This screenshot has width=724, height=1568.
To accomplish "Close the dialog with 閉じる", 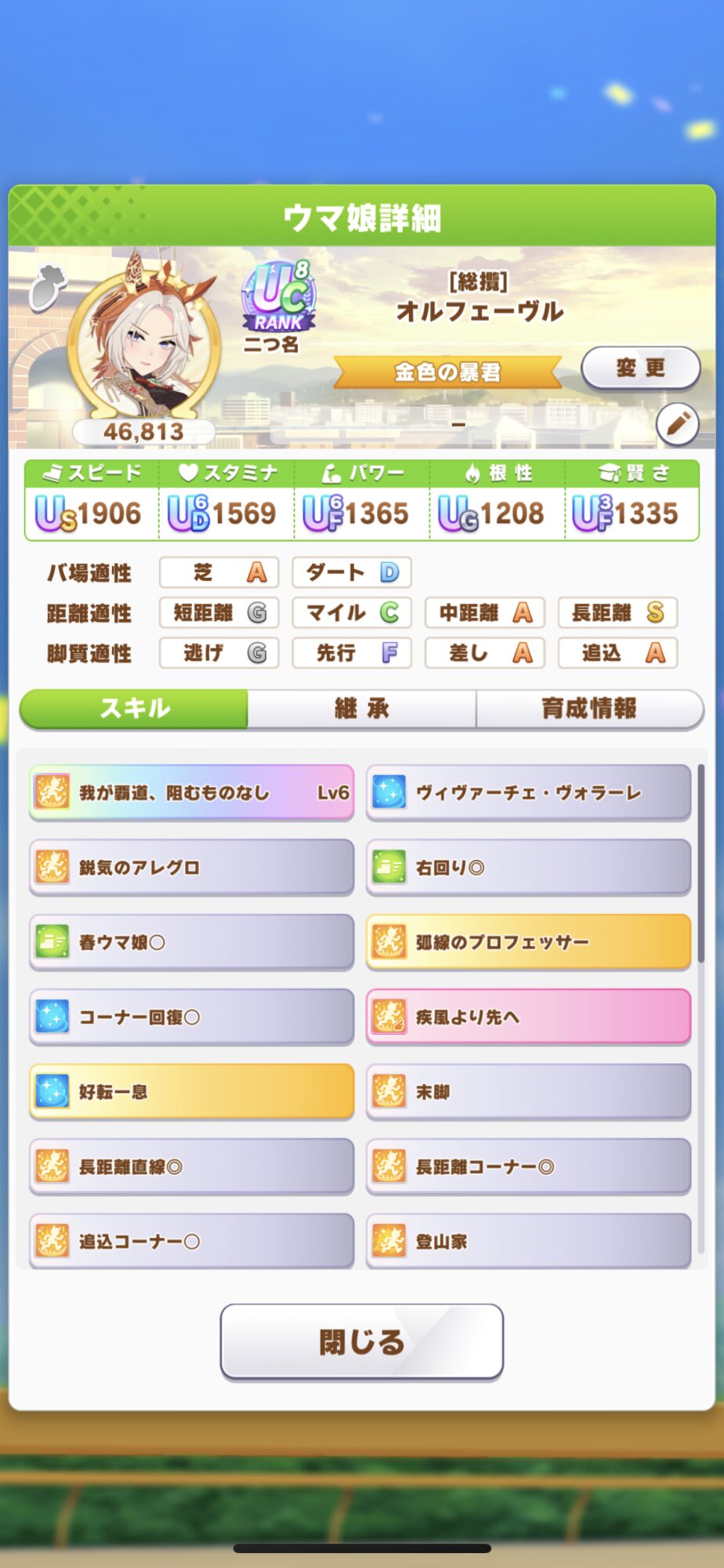I will click(x=361, y=1341).
